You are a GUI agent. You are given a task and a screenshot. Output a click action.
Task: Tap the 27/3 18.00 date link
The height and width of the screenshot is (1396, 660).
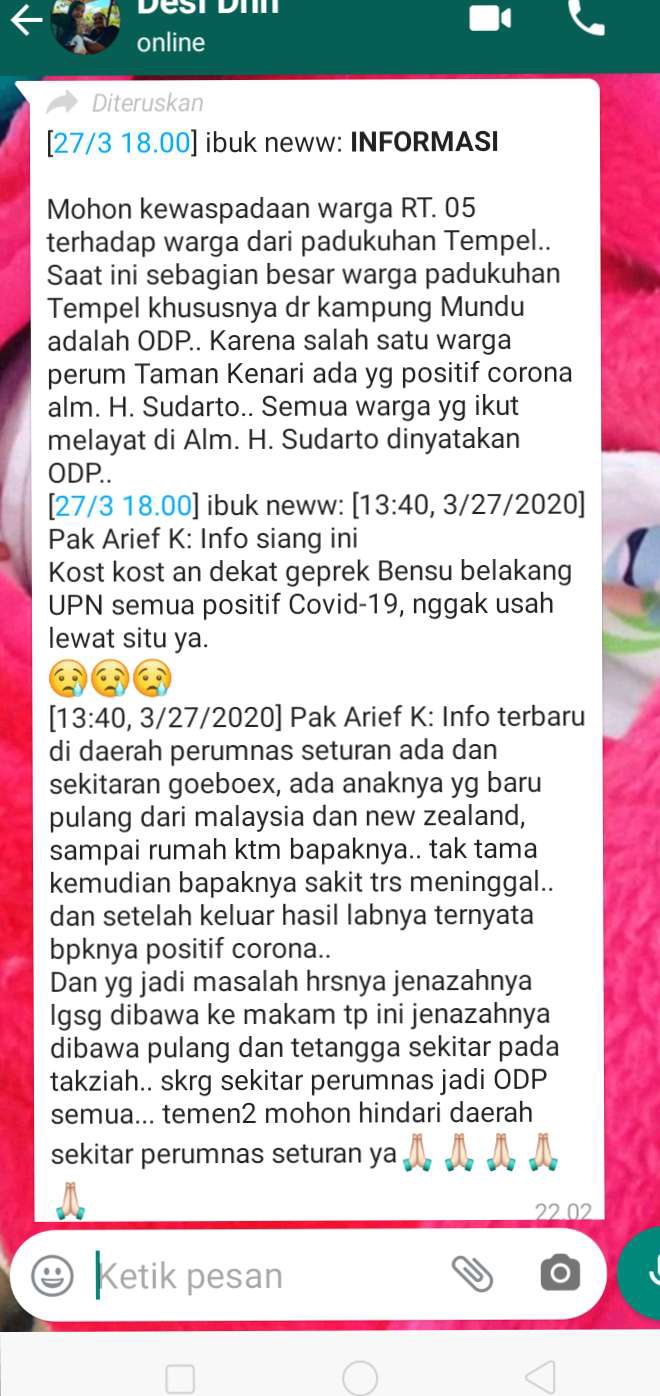click(120, 142)
